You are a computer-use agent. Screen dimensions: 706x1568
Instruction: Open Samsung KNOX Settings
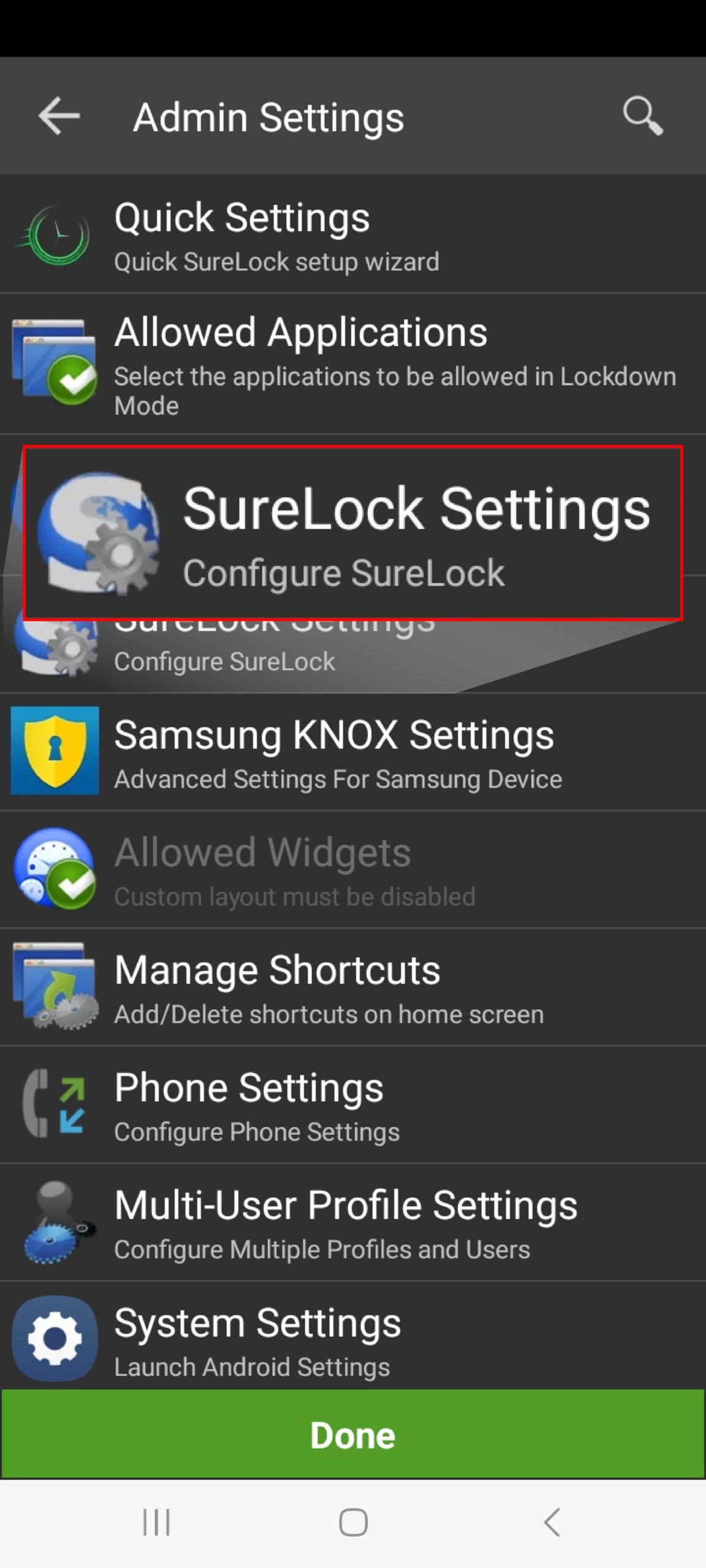tap(353, 752)
